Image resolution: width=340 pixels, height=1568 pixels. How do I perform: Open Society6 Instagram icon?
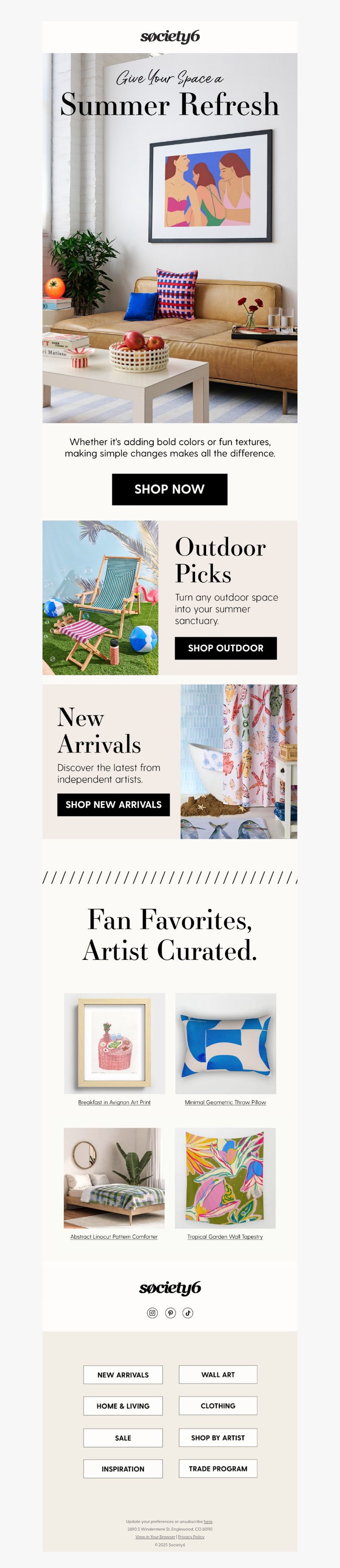coord(152,1312)
